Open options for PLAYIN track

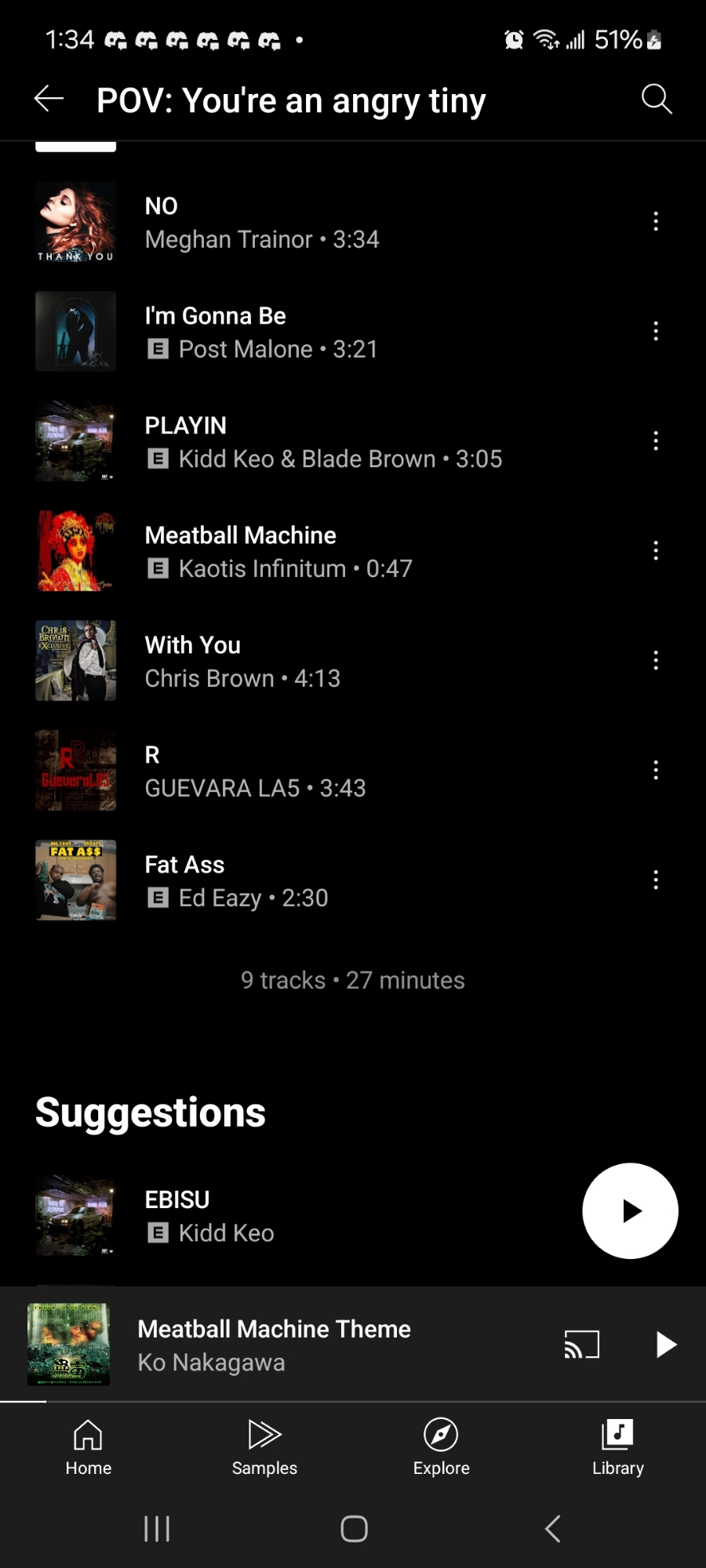pos(656,441)
